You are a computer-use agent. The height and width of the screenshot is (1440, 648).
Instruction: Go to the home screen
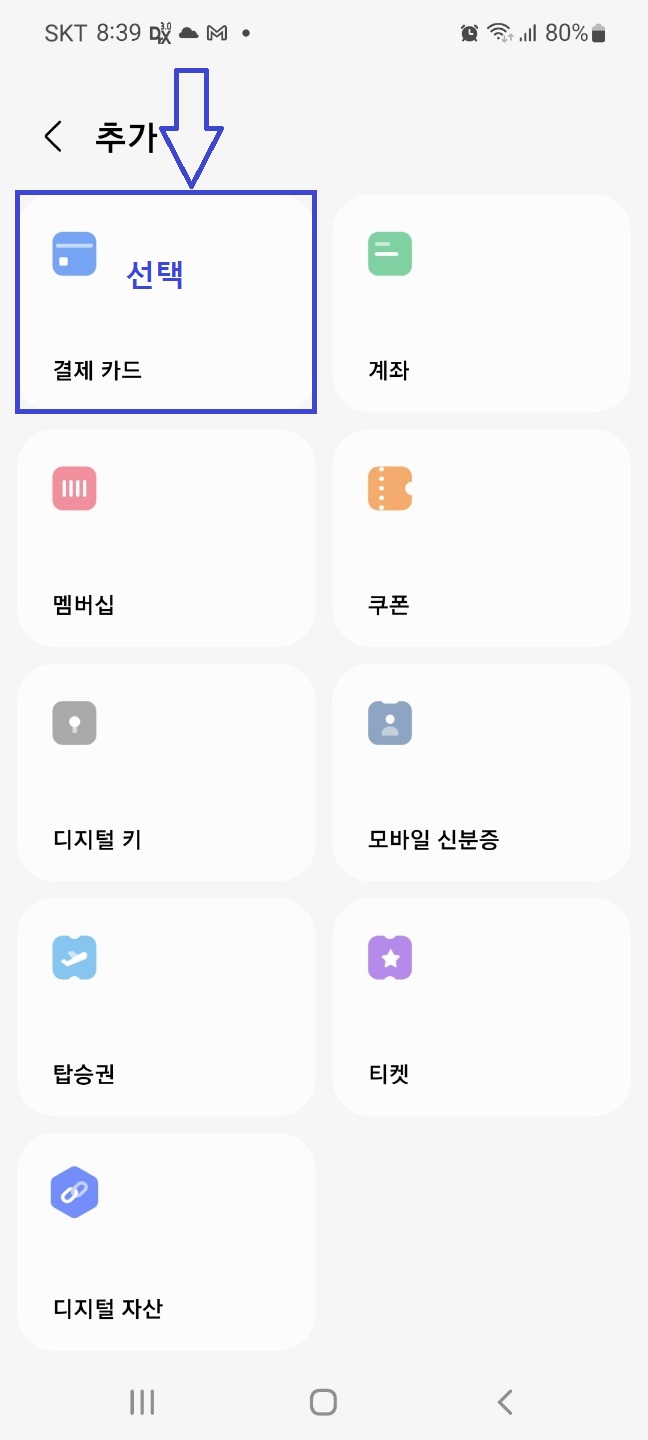point(323,1402)
